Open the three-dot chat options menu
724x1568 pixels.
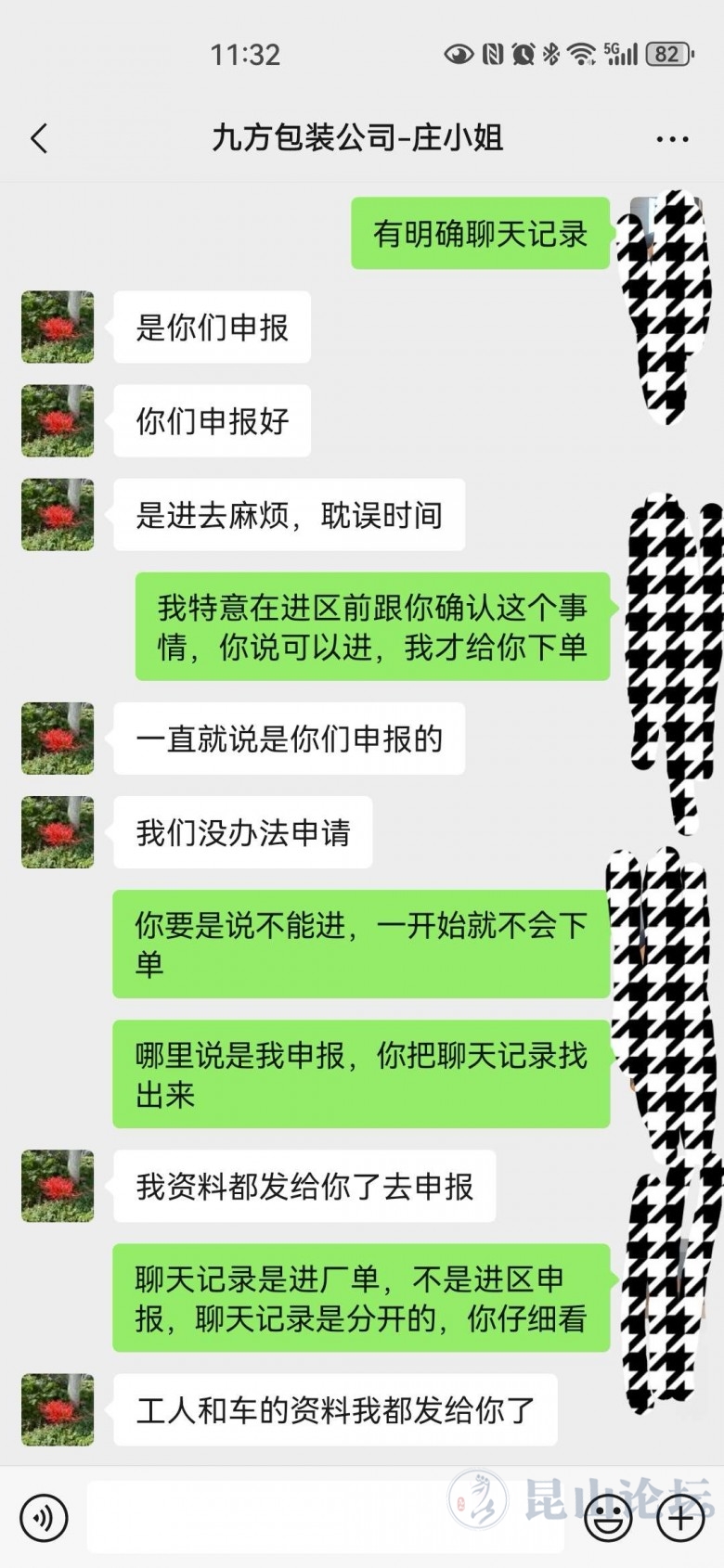click(x=672, y=139)
